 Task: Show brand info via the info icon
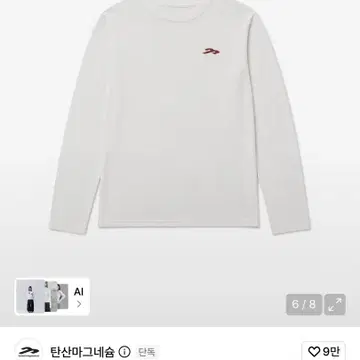tap(125, 352)
